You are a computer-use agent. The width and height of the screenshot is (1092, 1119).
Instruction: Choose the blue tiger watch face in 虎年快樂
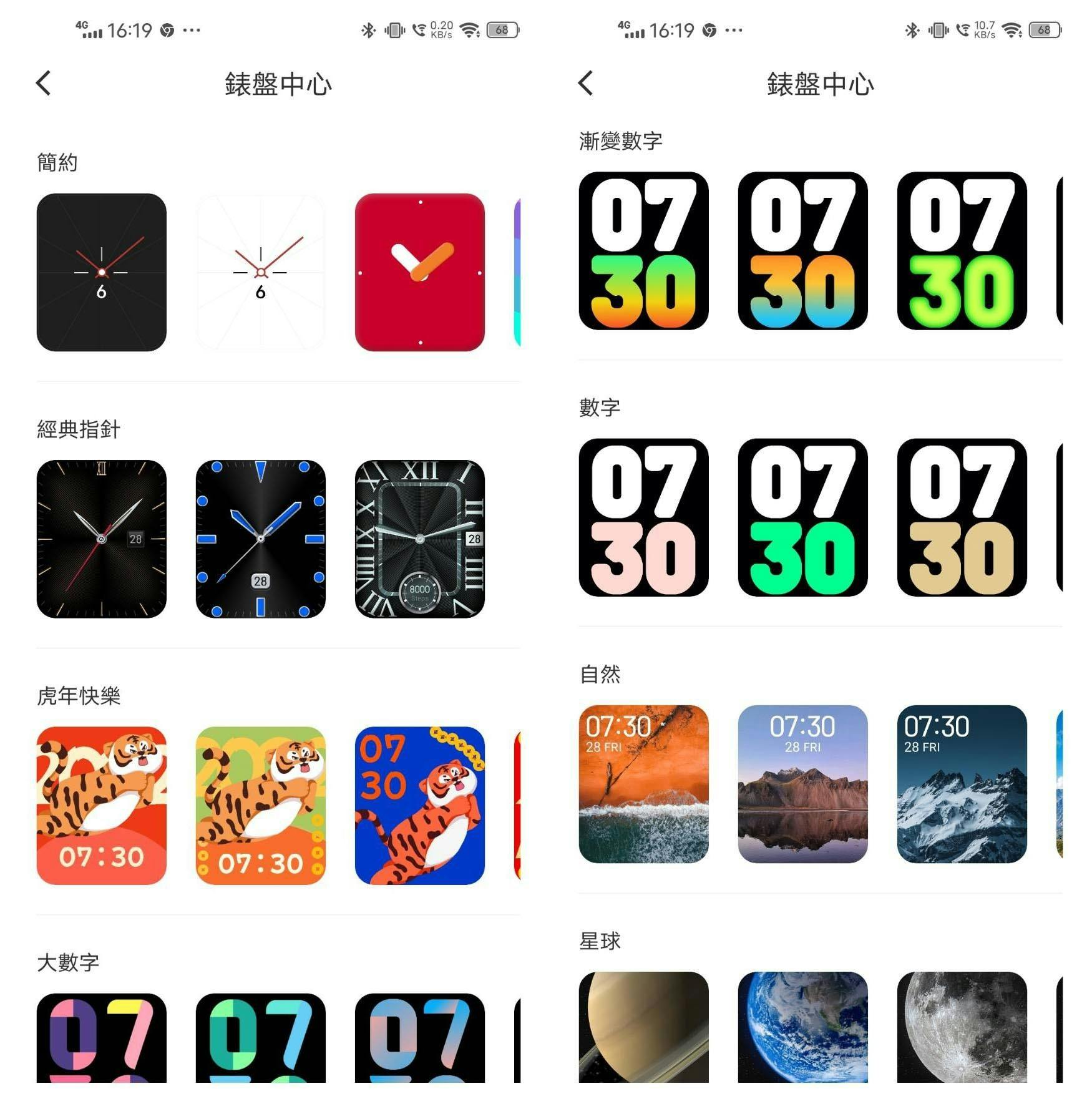point(419,805)
